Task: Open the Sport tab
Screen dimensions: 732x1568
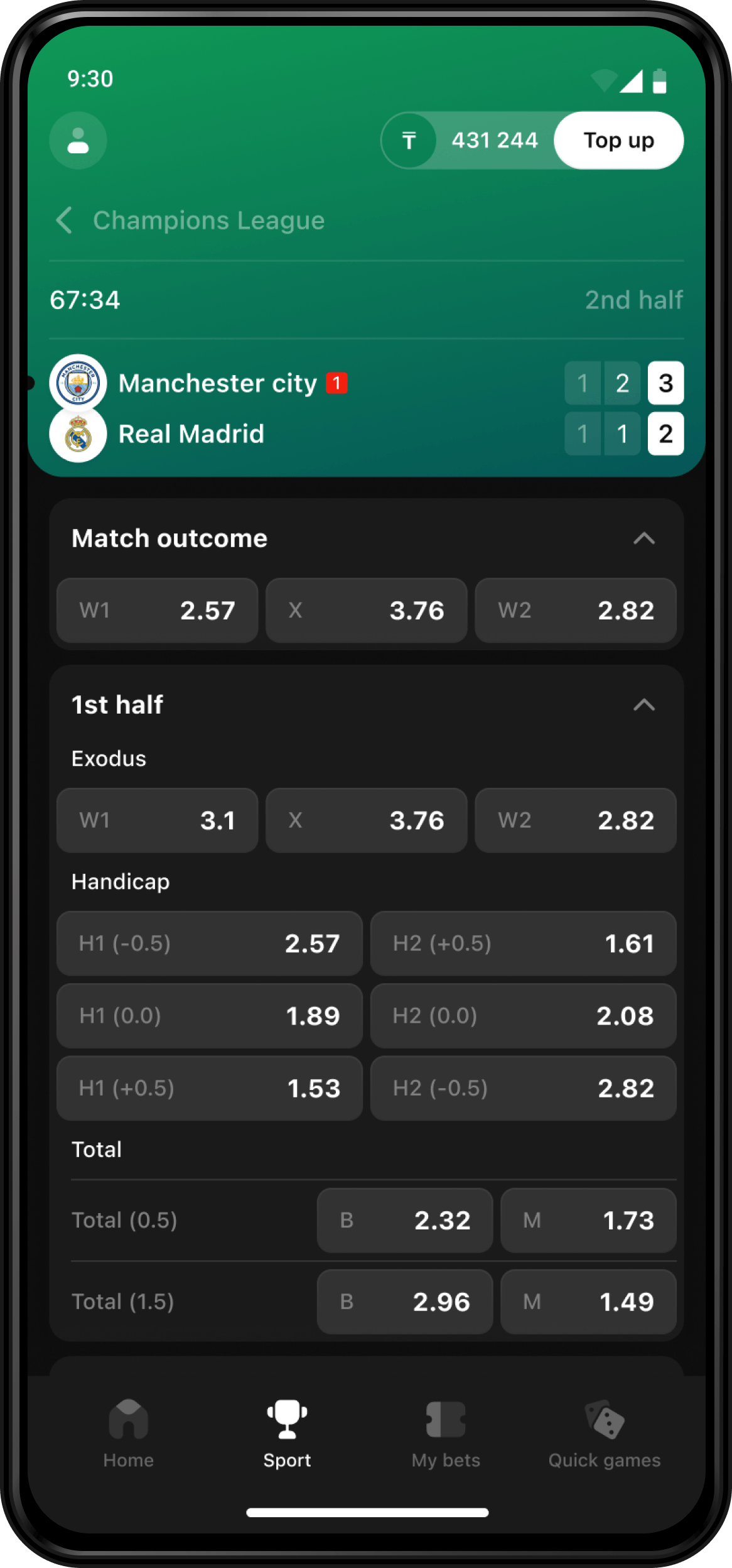Action: (x=287, y=1434)
